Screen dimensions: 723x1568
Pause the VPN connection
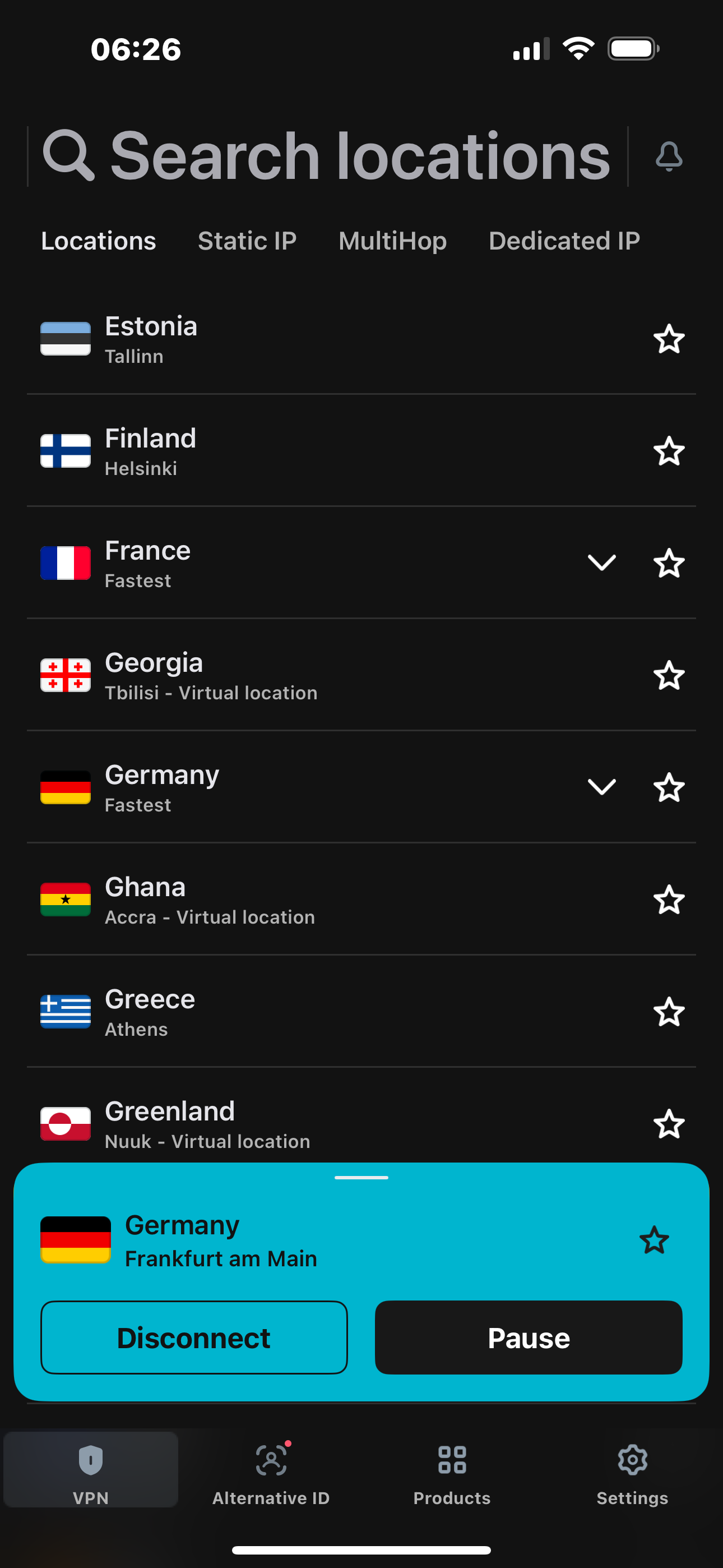coord(529,1338)
